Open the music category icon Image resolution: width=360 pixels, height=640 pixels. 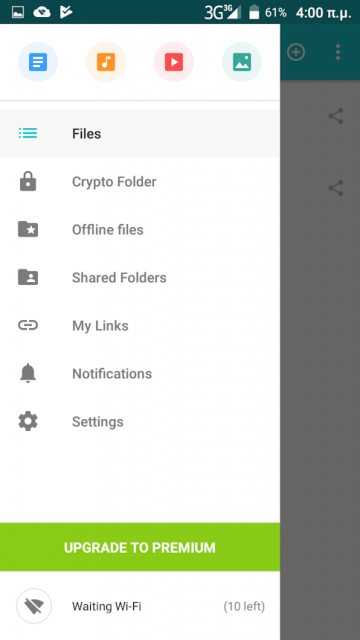[106, 62]
